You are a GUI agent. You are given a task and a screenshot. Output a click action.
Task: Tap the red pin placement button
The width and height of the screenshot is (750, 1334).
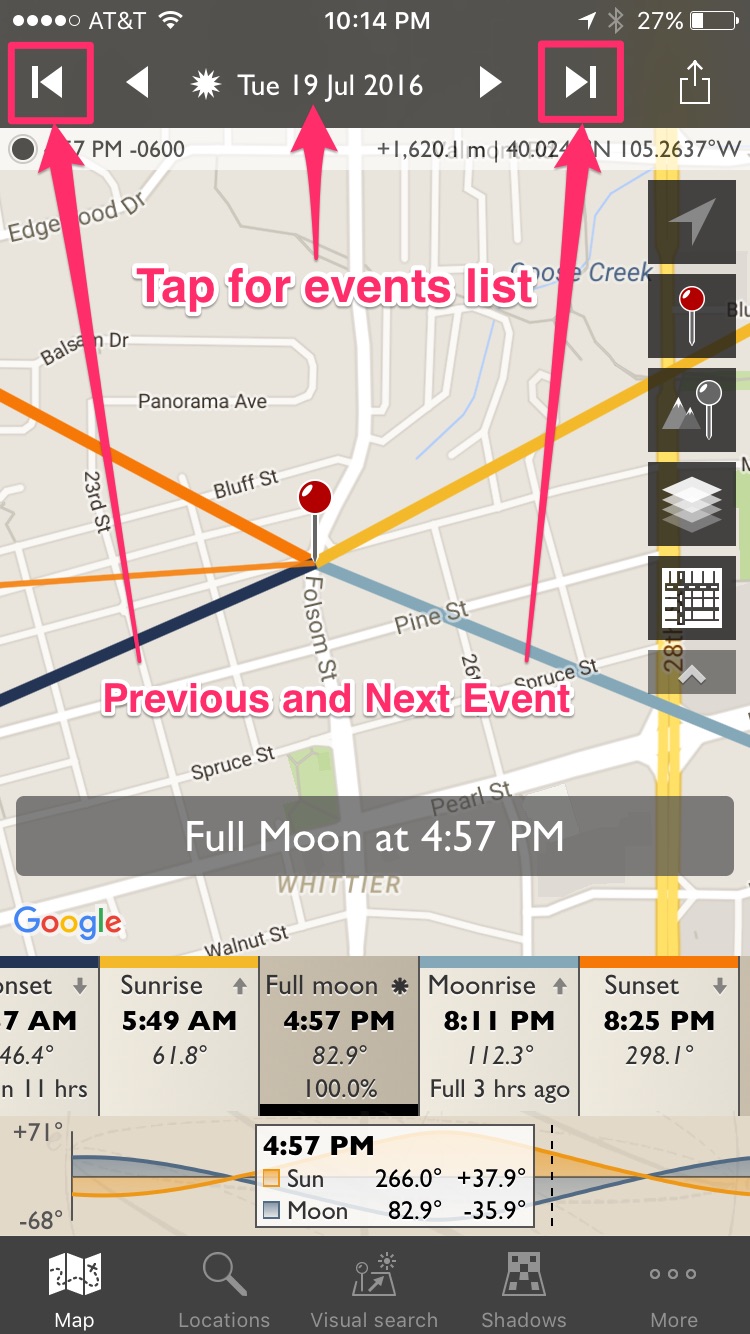tap(693, 316)
